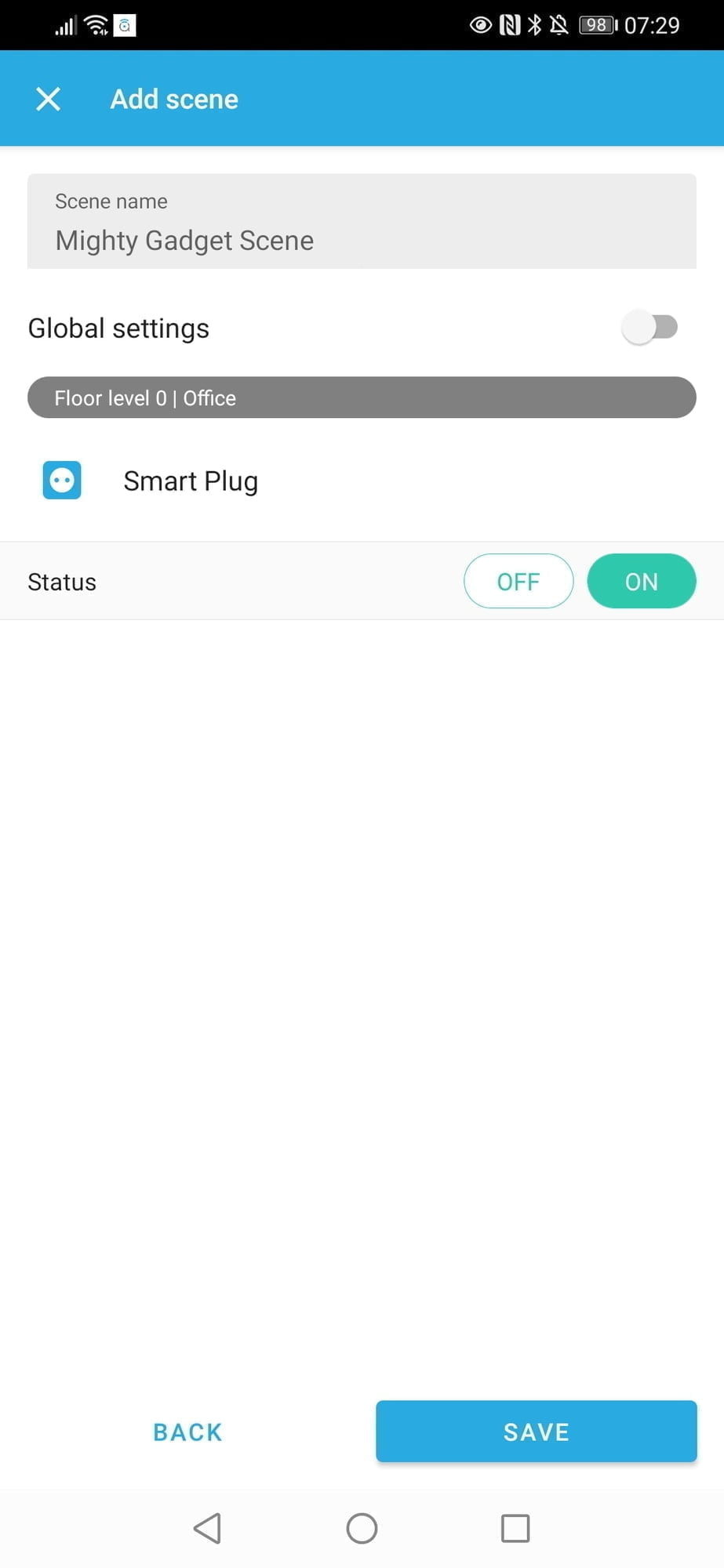
Task: Set Smart Plug status to OFF
Action: point(518,582)
